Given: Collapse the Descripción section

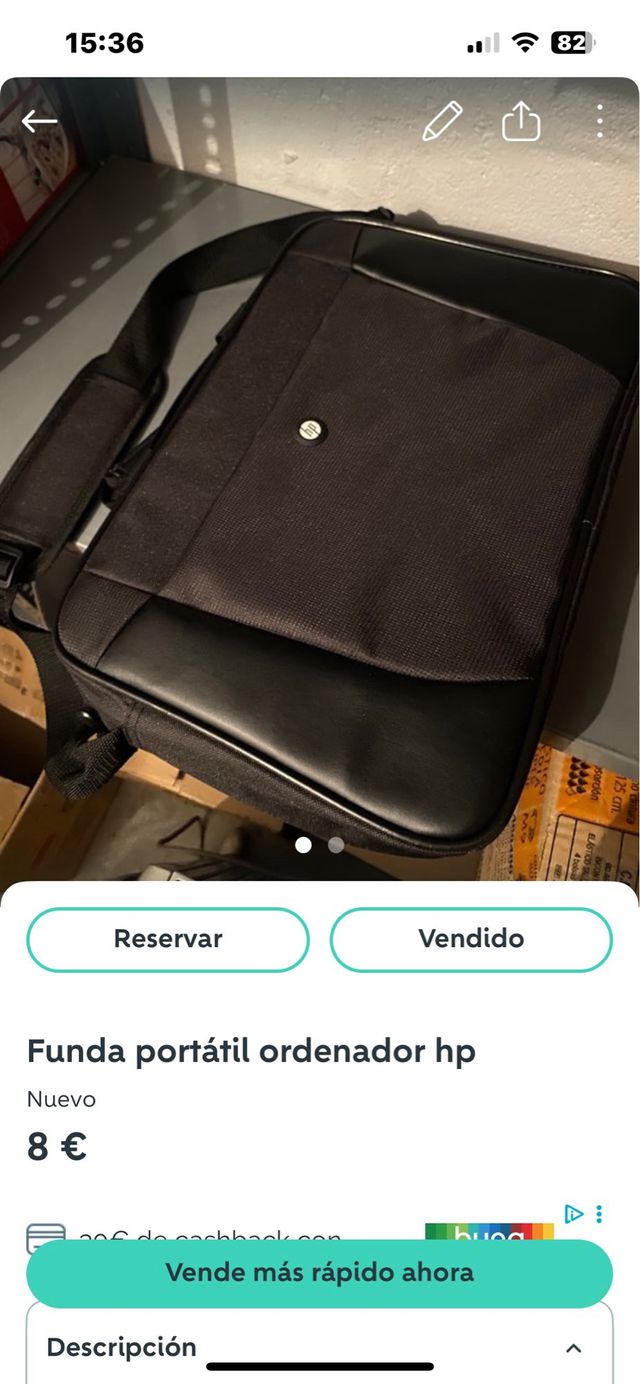Looking at the screenshot, I should tap(574, 1348).
